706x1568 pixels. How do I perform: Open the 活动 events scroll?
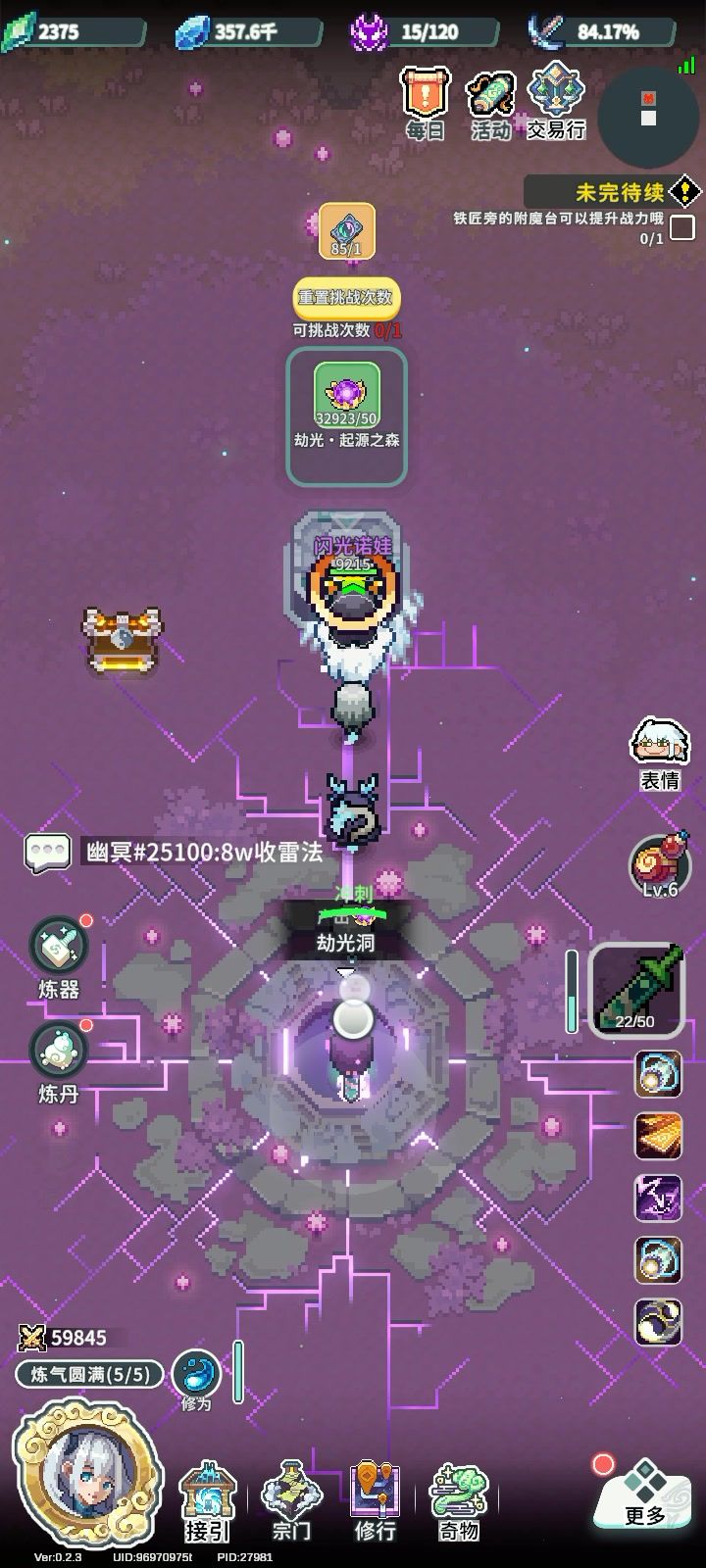coord(490,102)
